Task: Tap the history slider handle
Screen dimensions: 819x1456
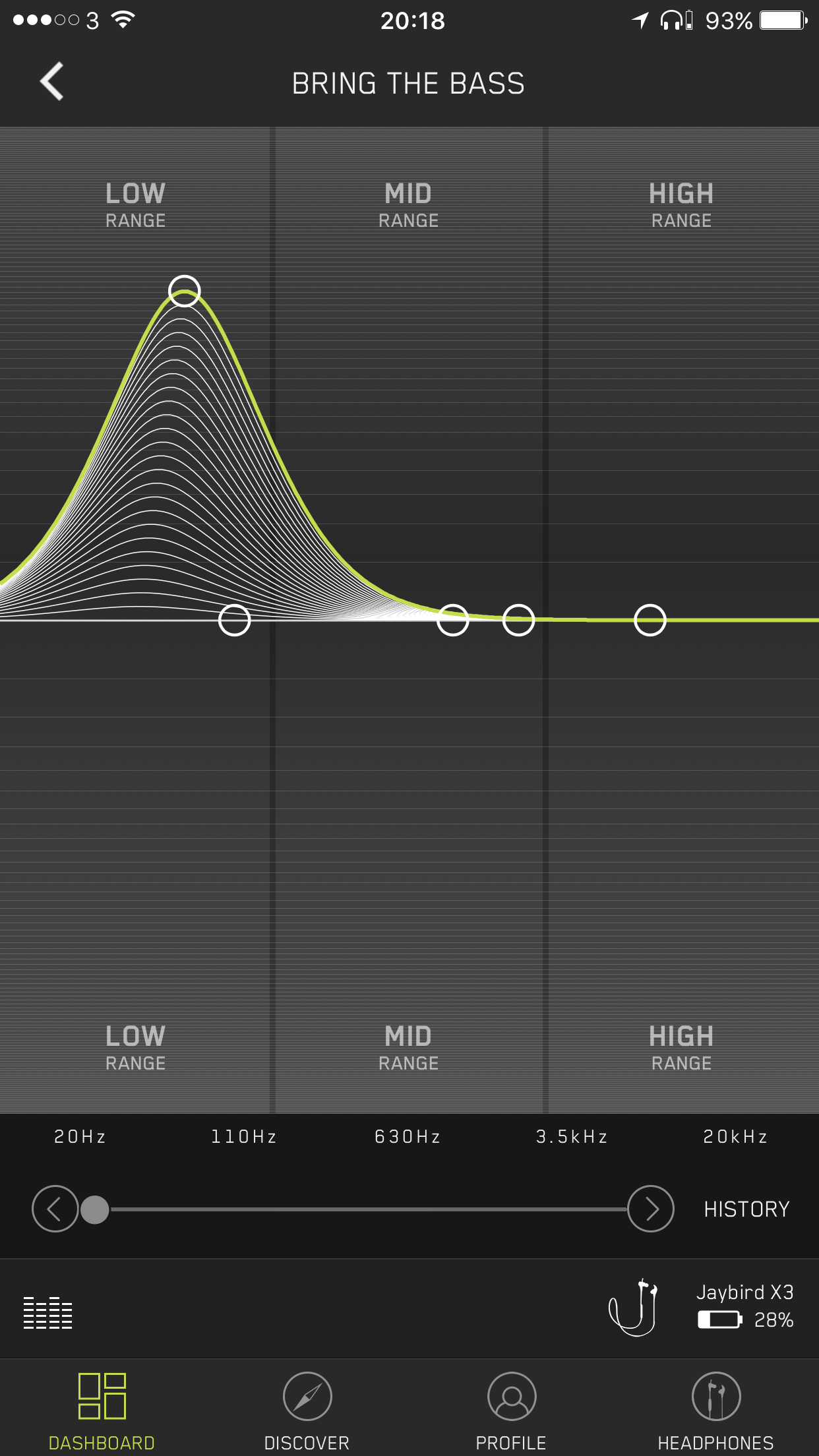Action: (95, 1209)
